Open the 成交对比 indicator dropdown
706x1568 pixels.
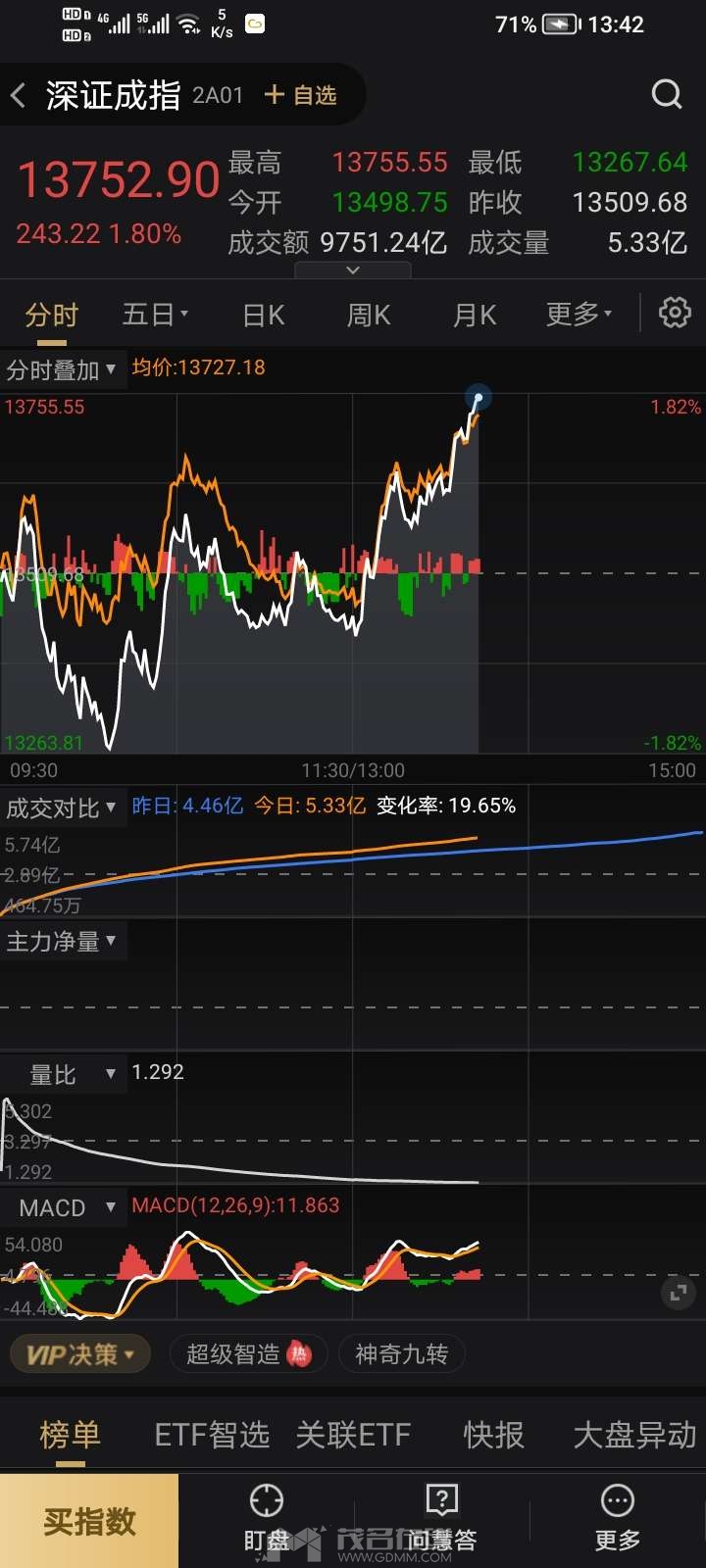[63, 808]
